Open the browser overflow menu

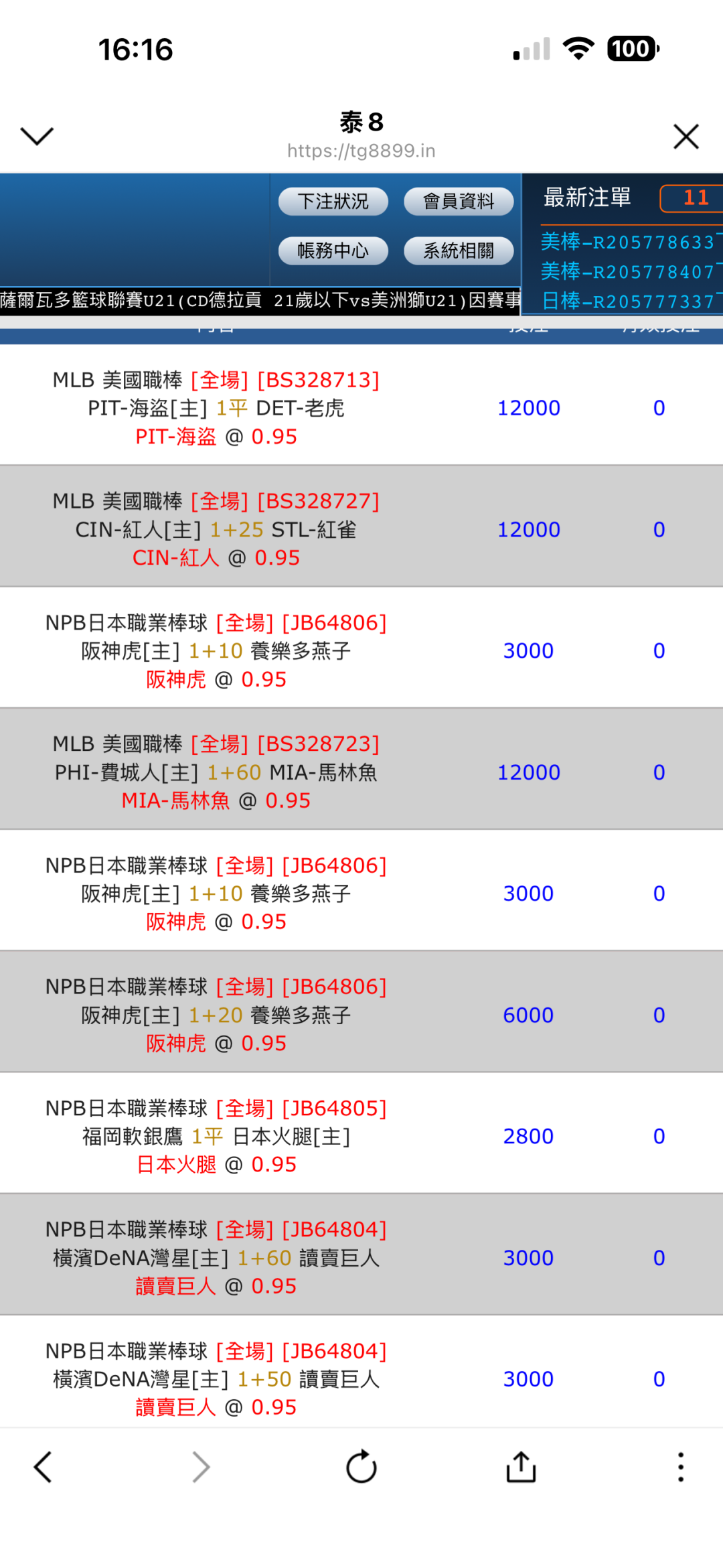coord(681,1467)
